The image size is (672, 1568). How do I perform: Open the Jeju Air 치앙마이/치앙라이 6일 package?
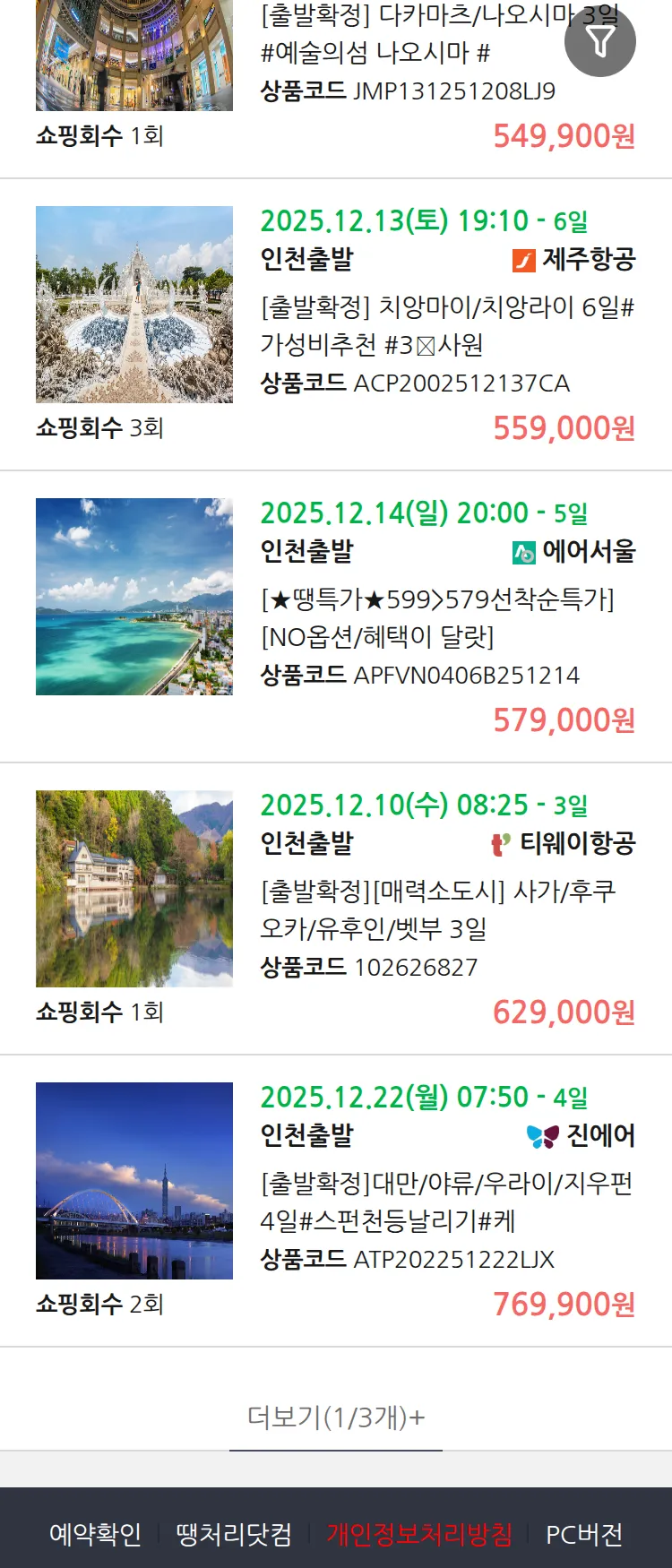tap(446, 325)
